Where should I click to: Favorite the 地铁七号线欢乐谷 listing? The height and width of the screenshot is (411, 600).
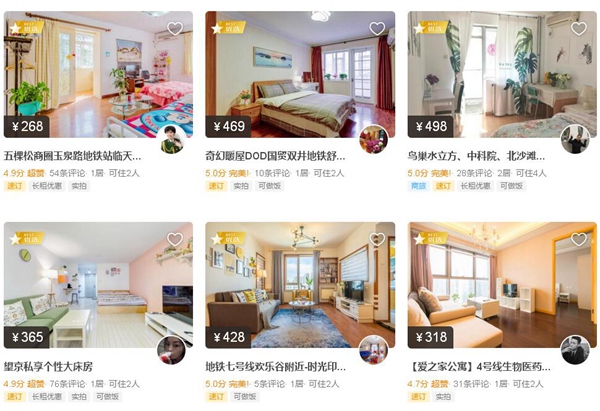(377, 240)
